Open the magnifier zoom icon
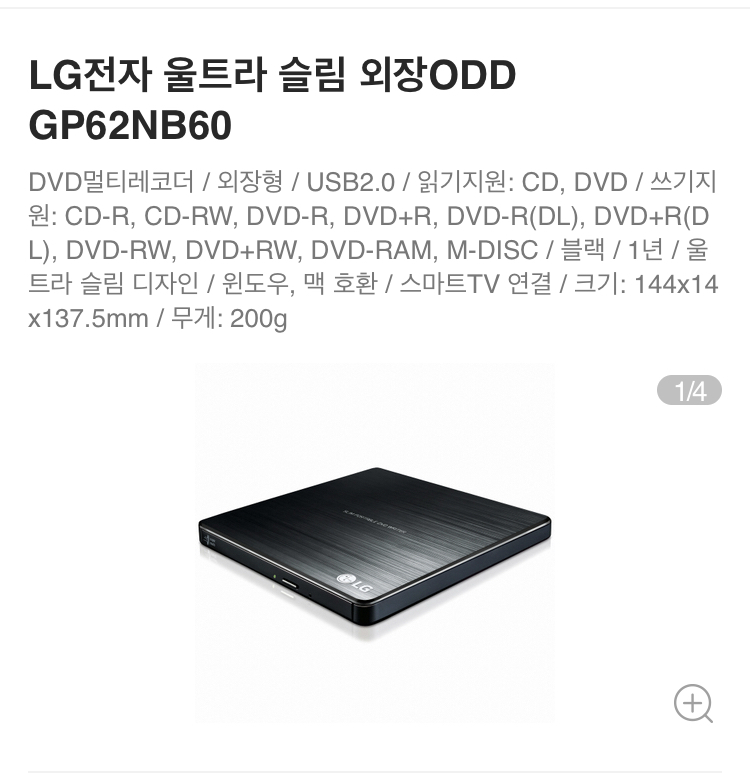 [693, 703]
